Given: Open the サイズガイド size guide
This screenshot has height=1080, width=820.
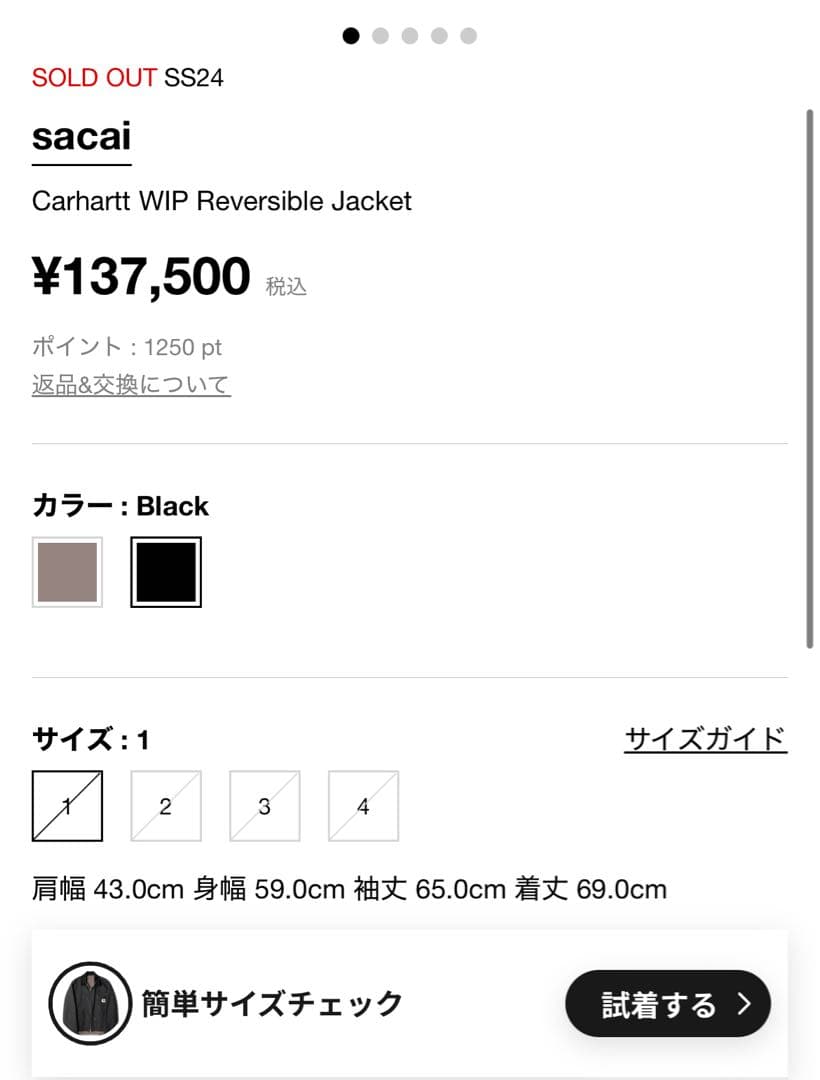Looking at the screenshot, I should (705, 738).
